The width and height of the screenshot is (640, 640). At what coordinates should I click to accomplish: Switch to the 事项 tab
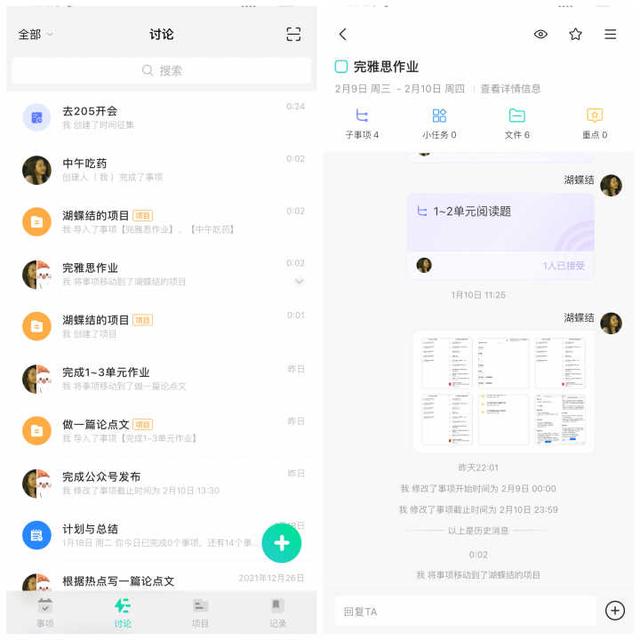(x=45, y=612)
